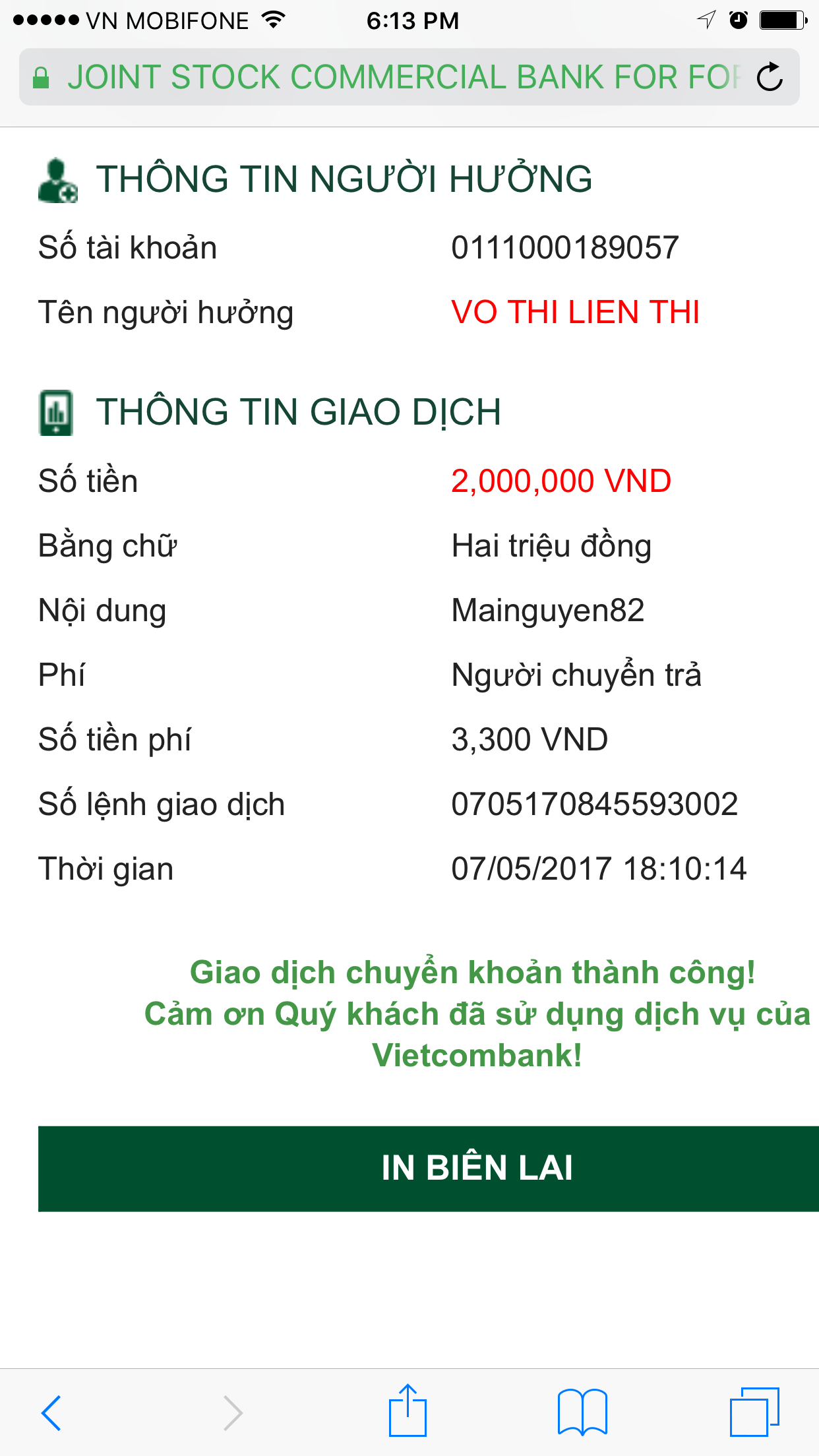The width and height of the screenshot is (819, 1456).
Task: Reload the page with the refresh icon
Action: click(x=770, y=77)
